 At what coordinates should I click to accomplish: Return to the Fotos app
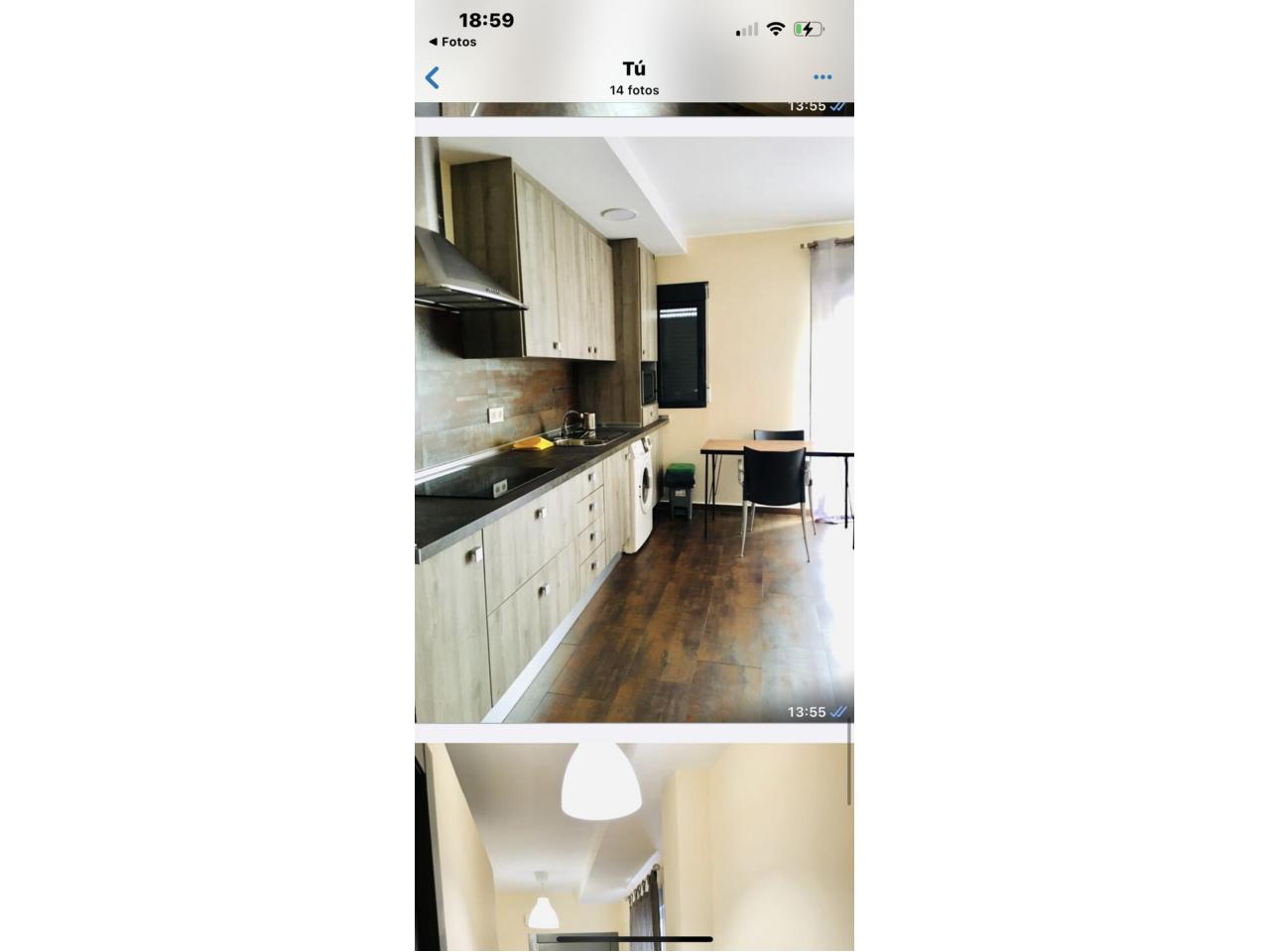point(452,42)
